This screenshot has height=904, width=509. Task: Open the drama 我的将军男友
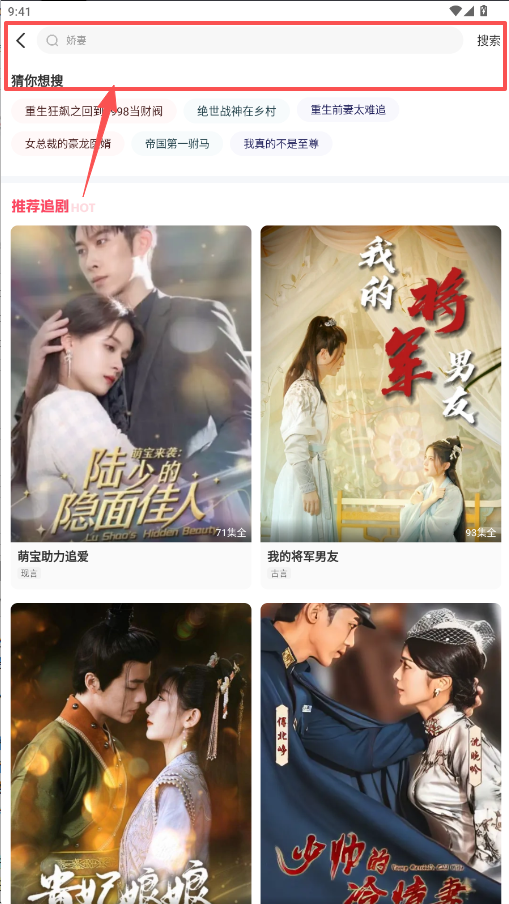click(380, 406)
